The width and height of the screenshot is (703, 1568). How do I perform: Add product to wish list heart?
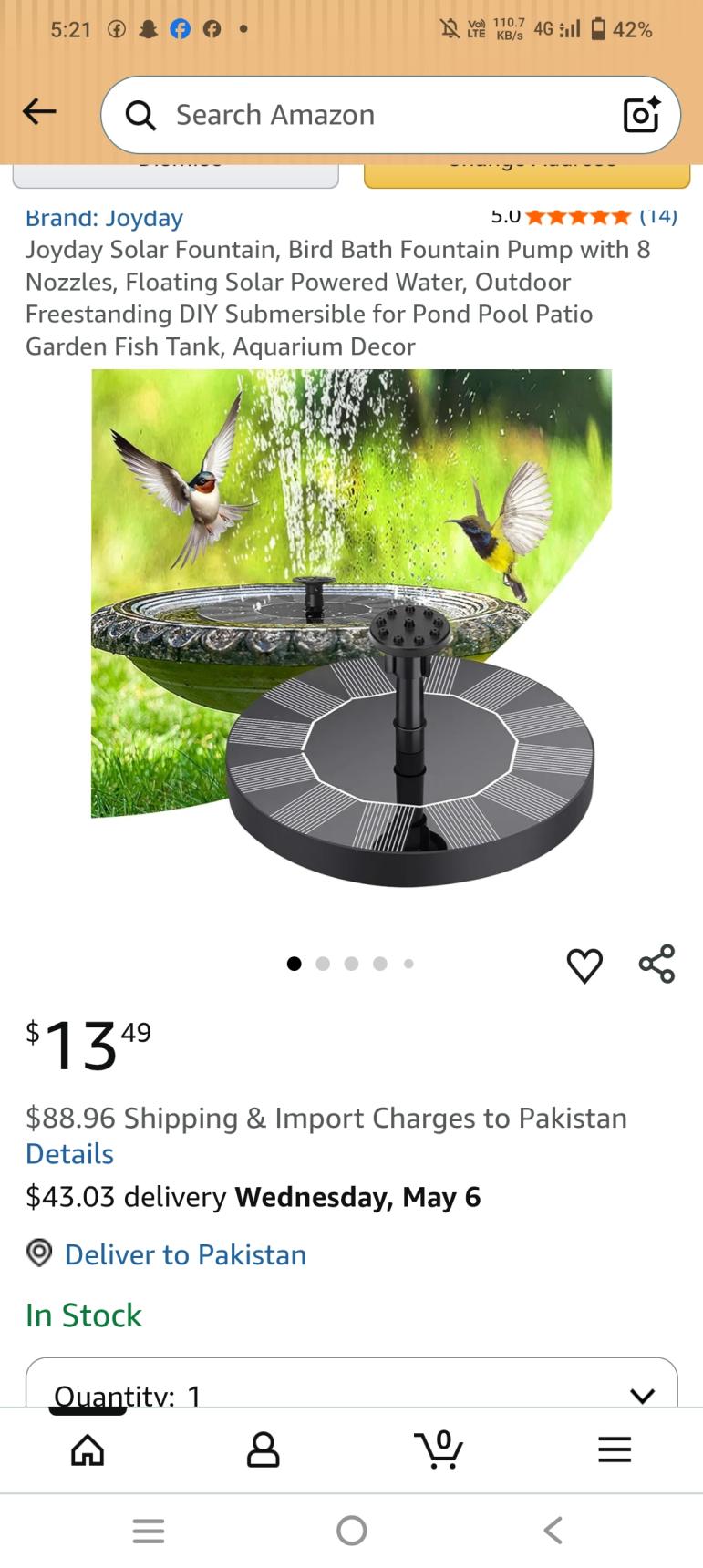[x=584, y=965]
